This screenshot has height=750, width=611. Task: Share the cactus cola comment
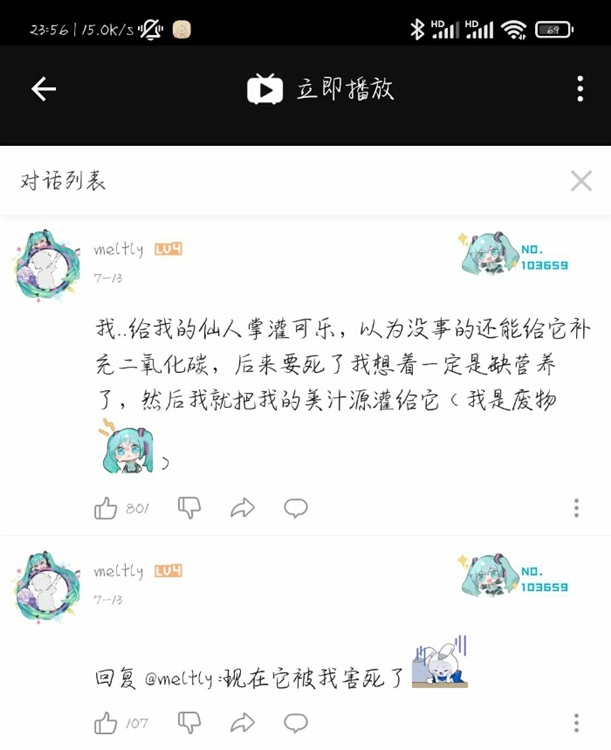pyautogui.click(x=242, y=509)
